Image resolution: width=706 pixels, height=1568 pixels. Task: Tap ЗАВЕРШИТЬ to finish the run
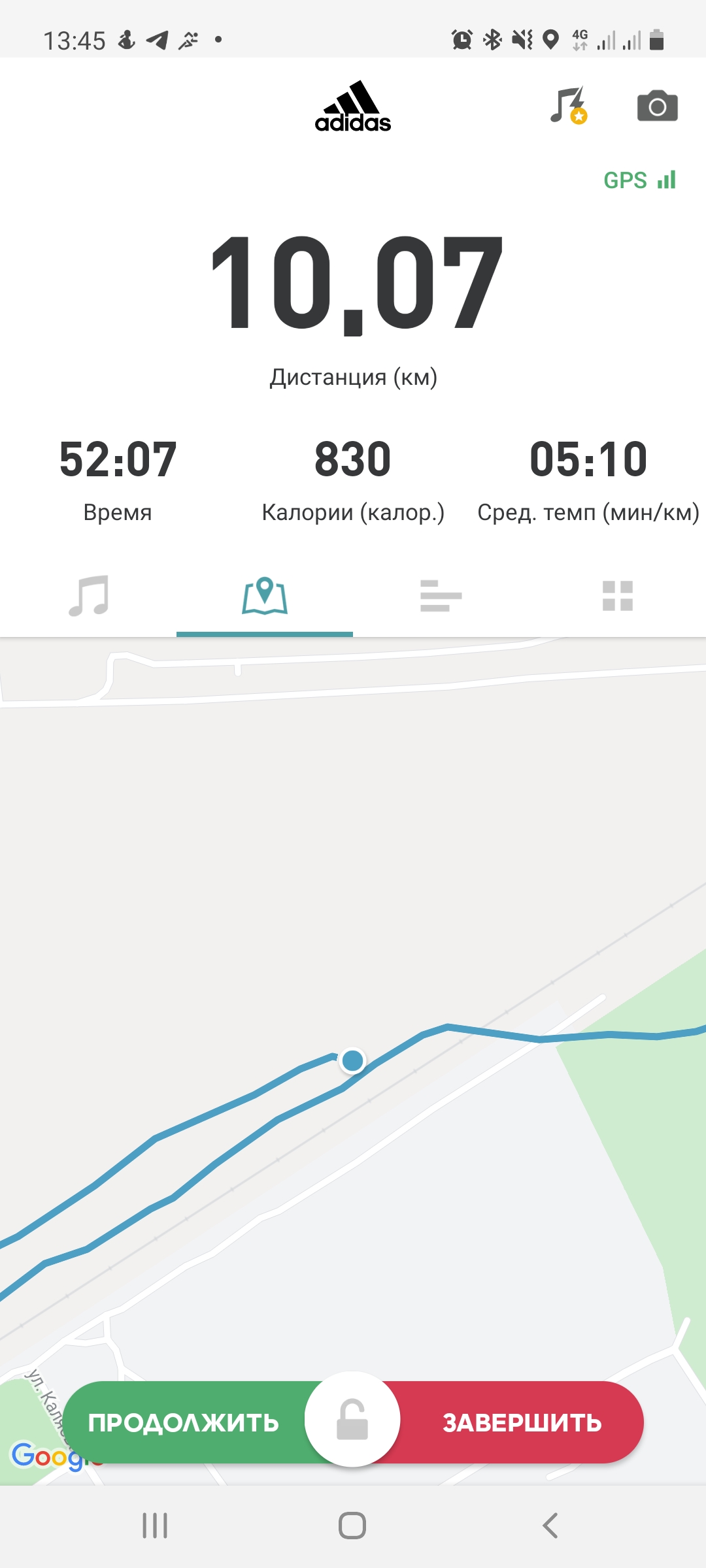(522, 1422)
